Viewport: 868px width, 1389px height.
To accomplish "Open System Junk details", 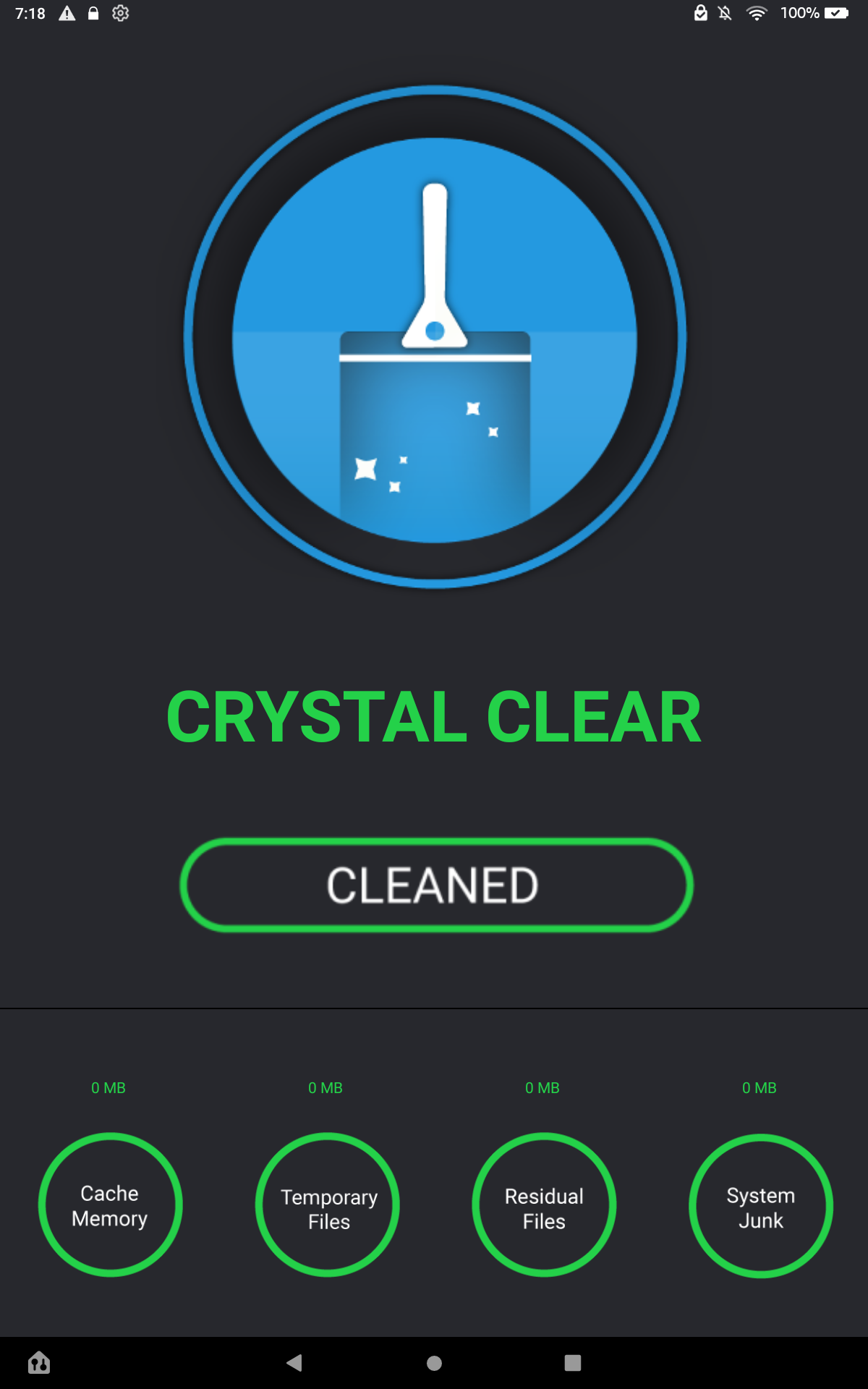I will [760, 1205].
